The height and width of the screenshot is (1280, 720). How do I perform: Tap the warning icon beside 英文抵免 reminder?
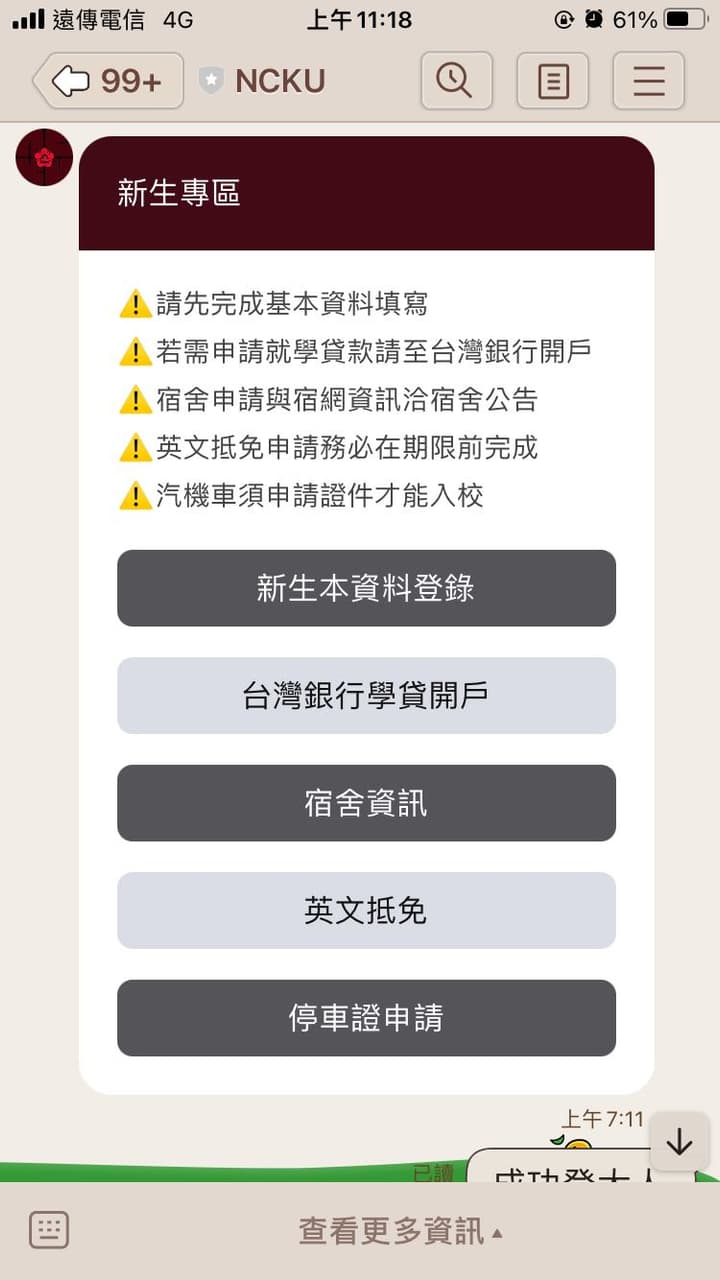pos(135,449)
